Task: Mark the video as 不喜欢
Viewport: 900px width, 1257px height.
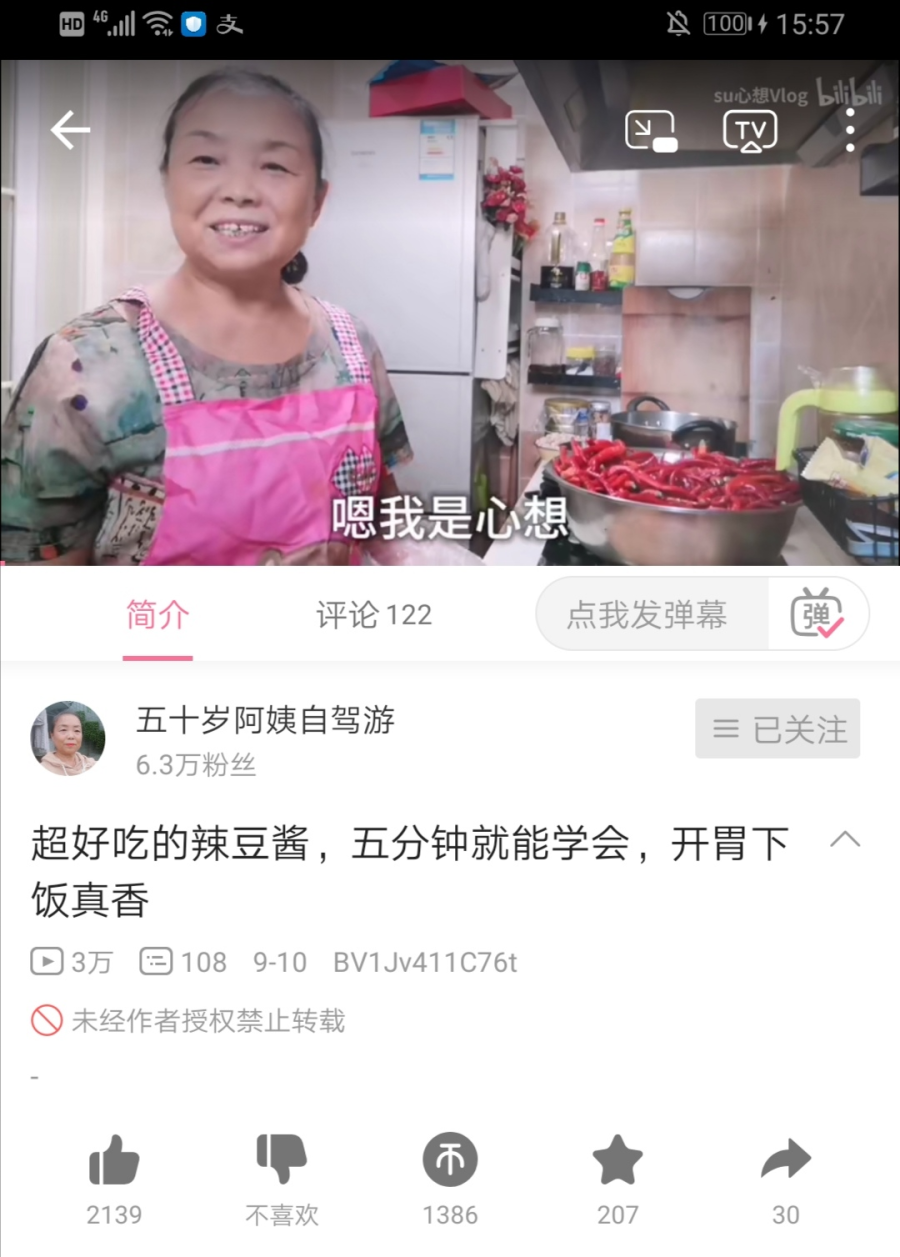Action: point(282,1162)
